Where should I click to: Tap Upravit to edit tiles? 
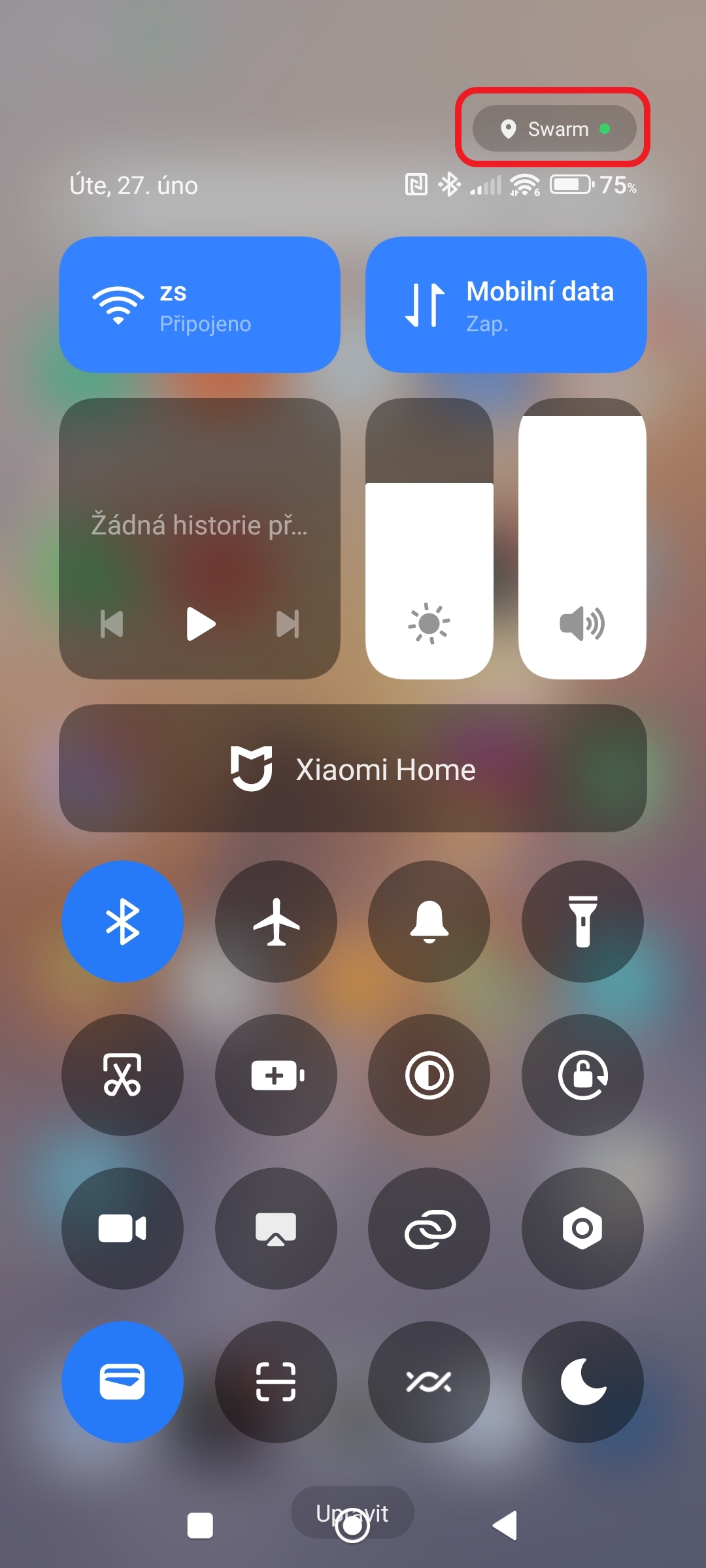click(352, 1512)
